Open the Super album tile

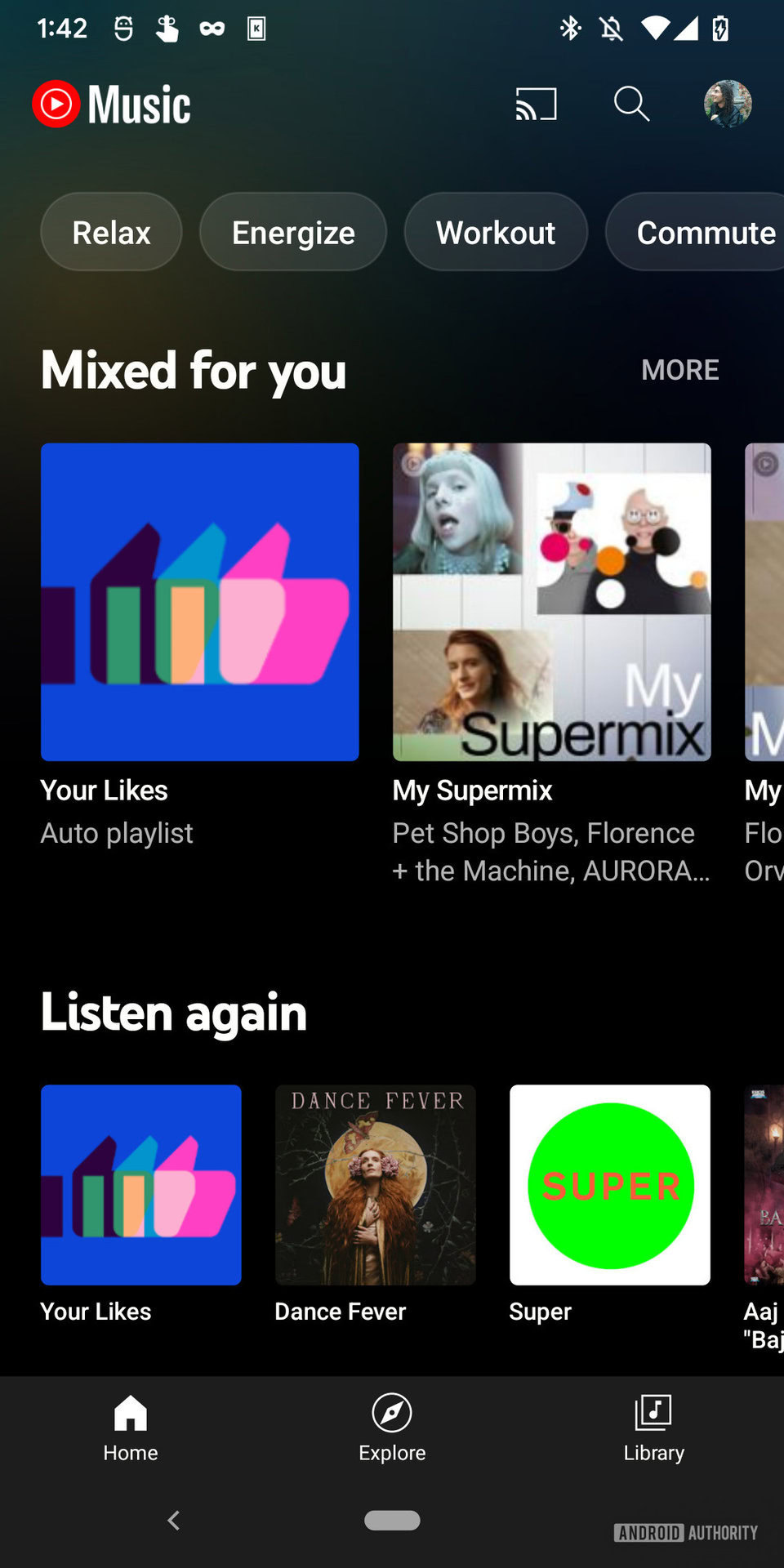610,1185
